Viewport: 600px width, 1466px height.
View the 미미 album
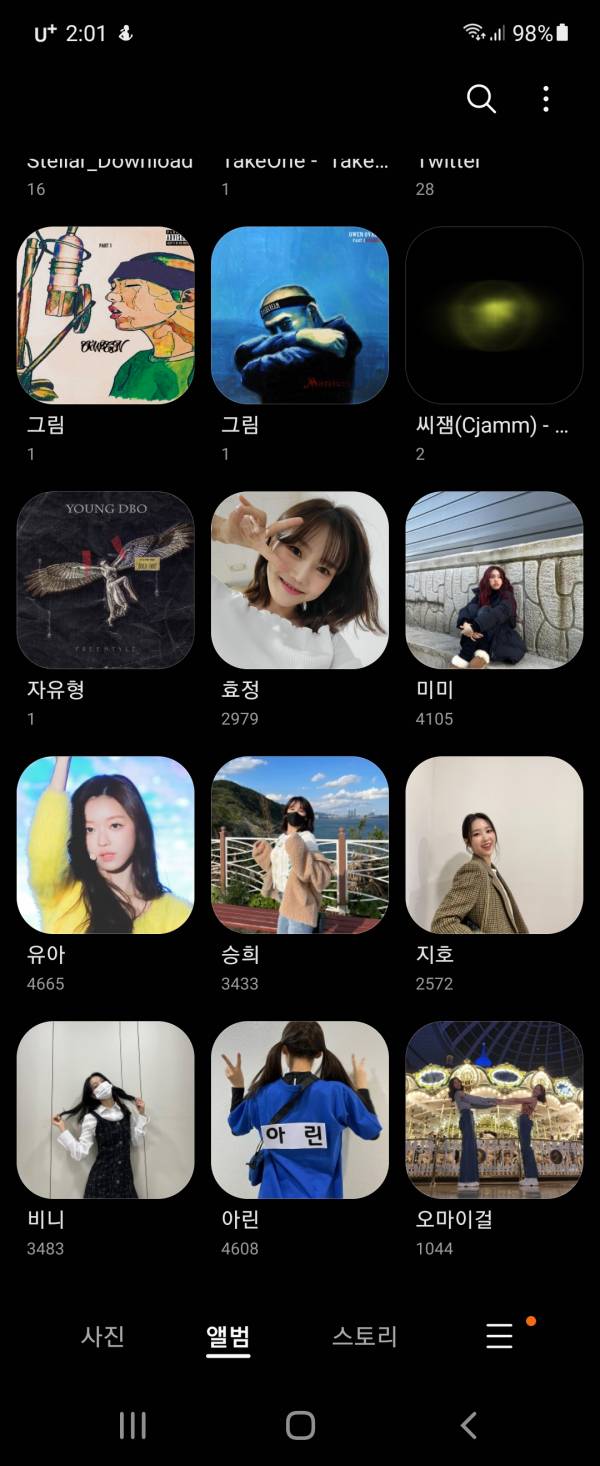tap(494, 580)
